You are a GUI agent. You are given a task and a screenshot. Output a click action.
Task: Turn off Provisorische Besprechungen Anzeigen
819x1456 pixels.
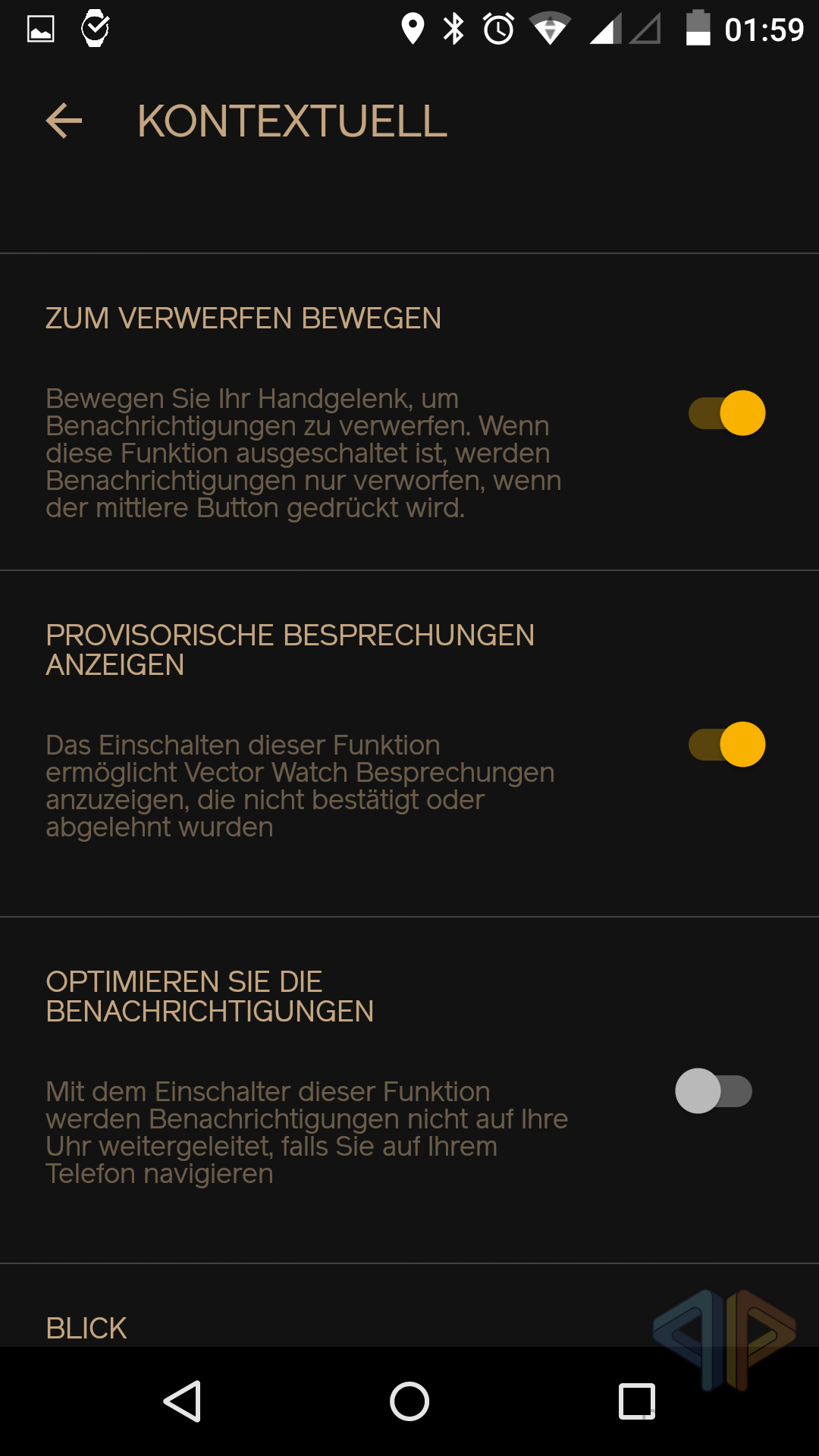click(x=726, y=744)
